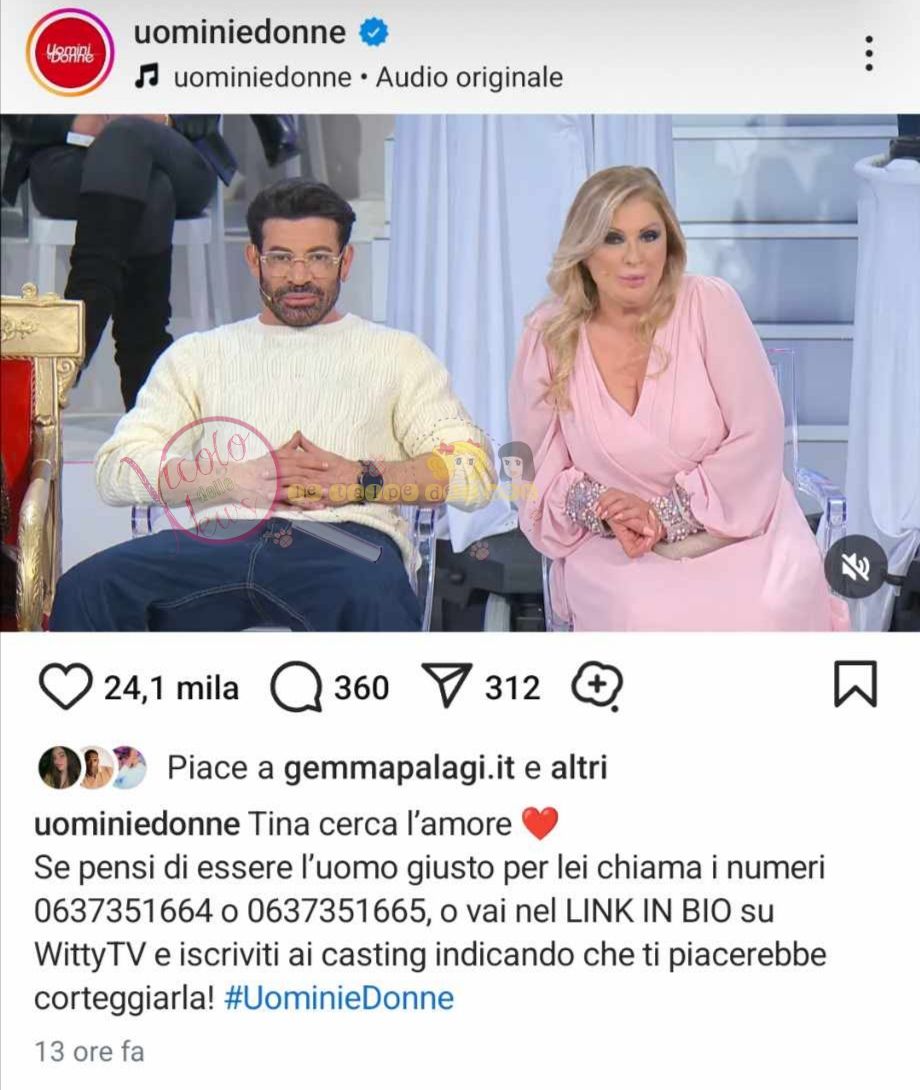The image size is (920, 1090).
Task: Unmute the video sound
Action: pyautogui.click(x=856, y=569)
